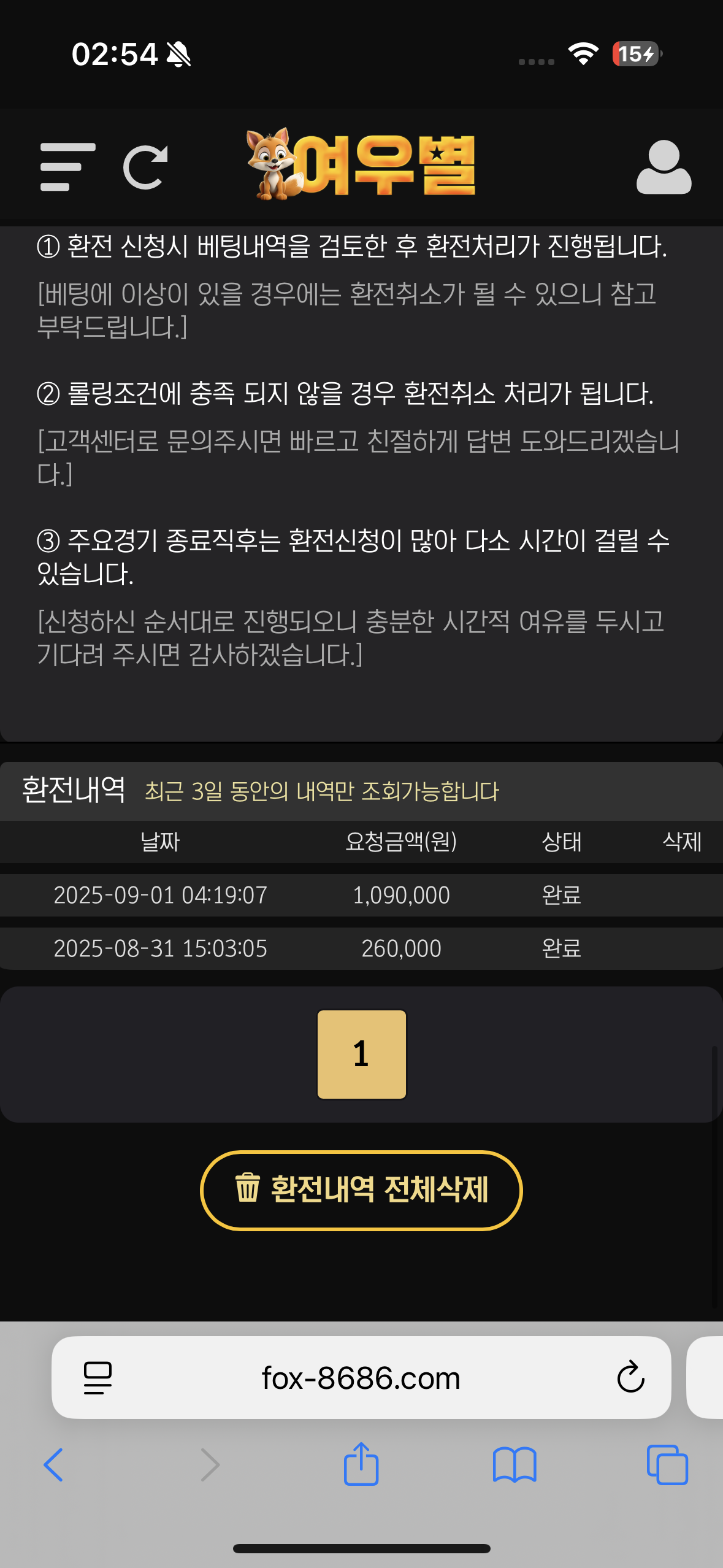723x1568 pixels.
Task: Share this page from the Safari toolbar
Action: tap(361, 1464)
